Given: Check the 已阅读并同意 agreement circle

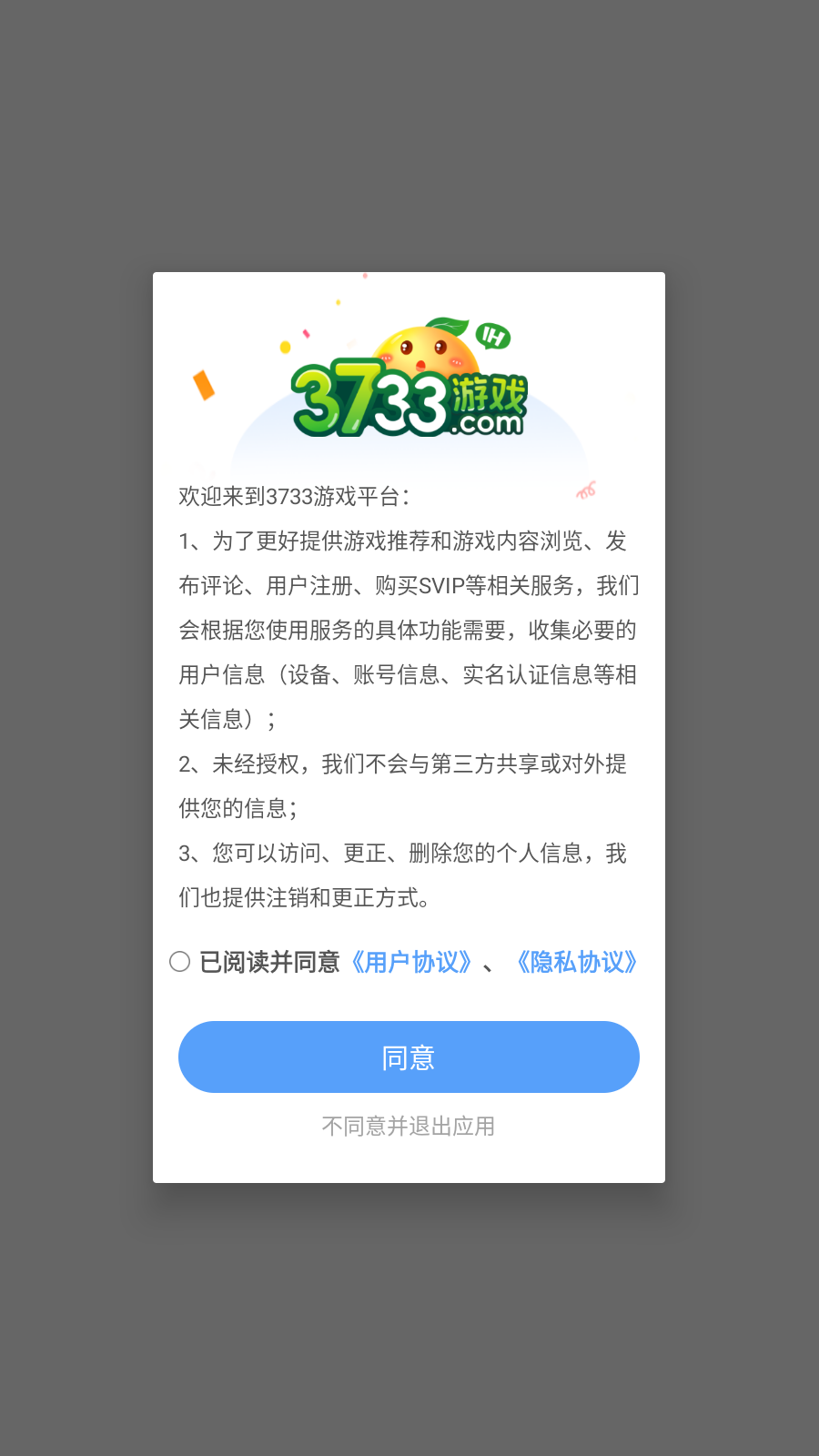Looking at the screenshot, I should 180,962.
